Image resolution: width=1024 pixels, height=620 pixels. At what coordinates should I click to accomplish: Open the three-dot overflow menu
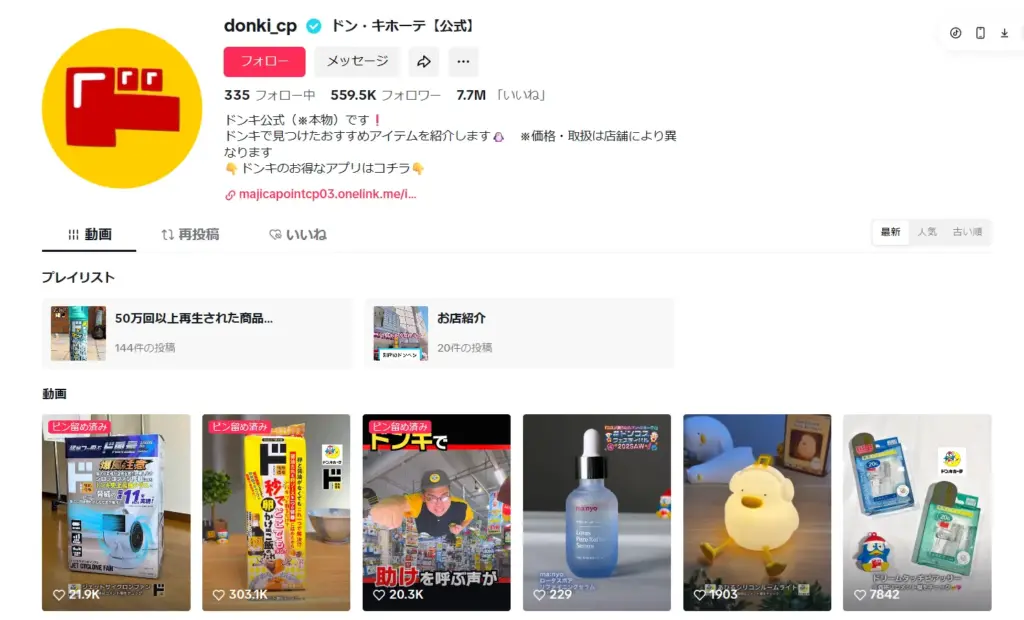point(463,61)
